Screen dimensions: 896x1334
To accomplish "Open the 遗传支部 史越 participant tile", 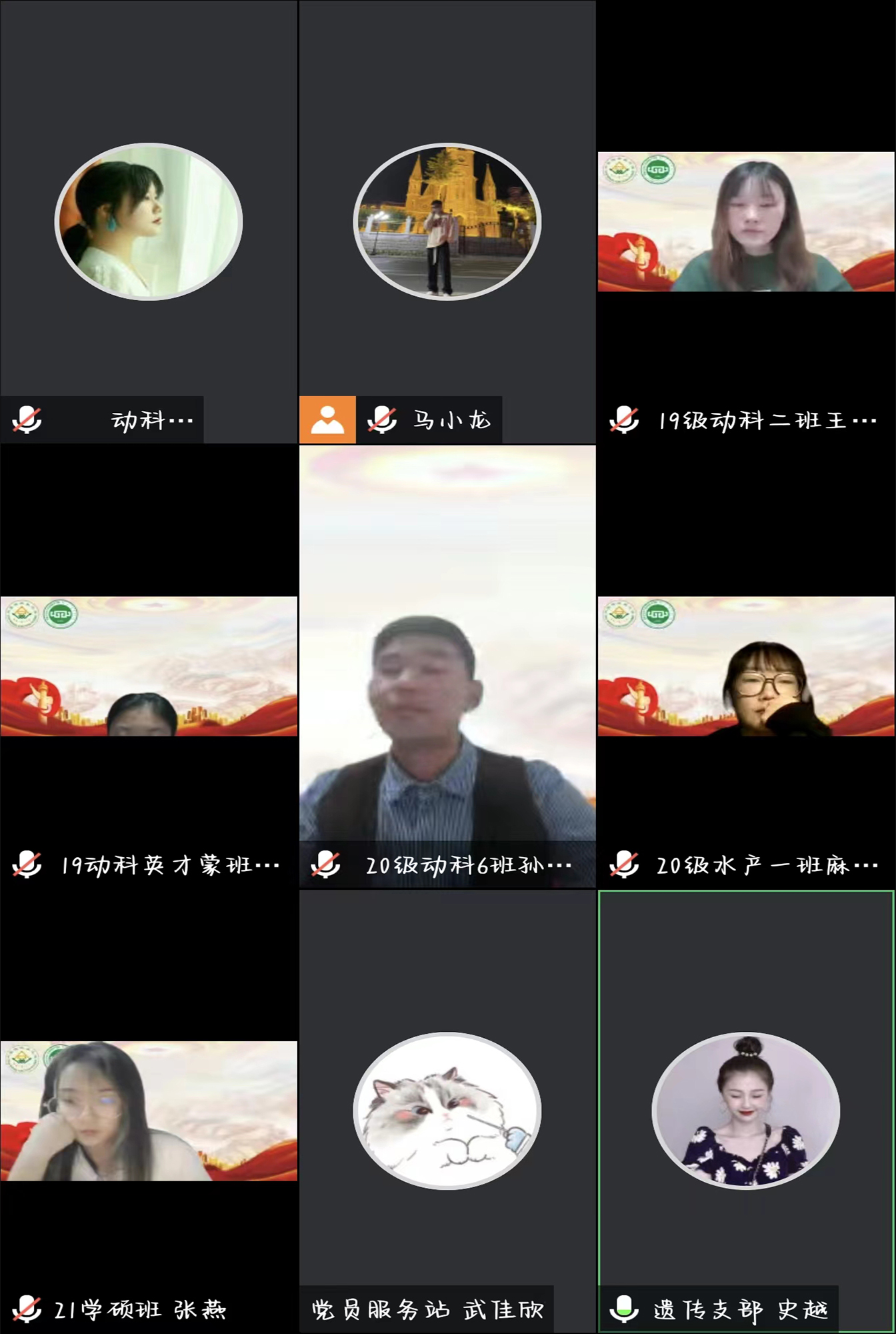I will 745,1111.
